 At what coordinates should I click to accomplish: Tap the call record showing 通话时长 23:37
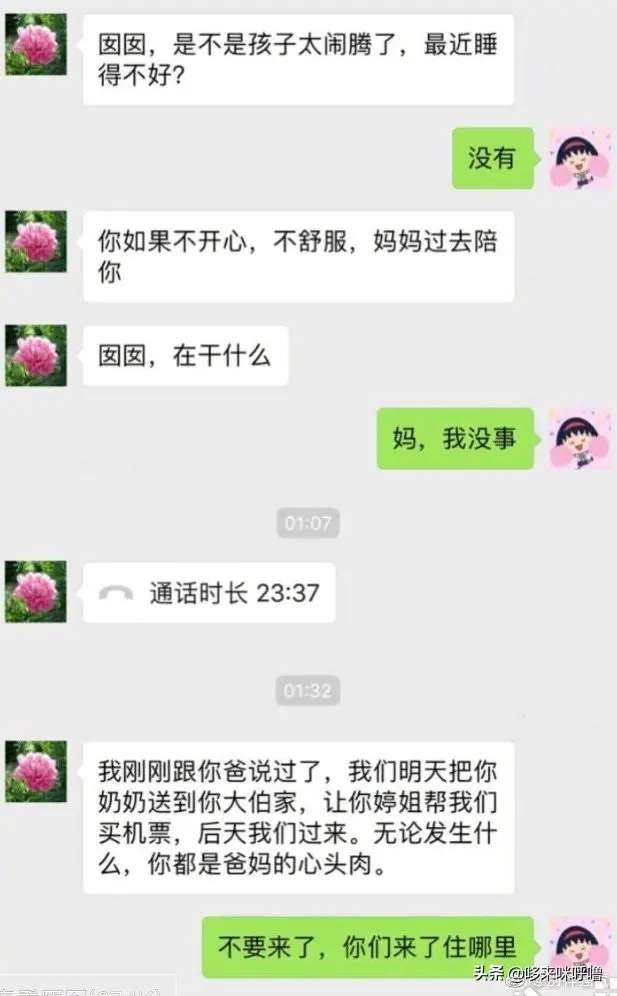coord(209,593)
